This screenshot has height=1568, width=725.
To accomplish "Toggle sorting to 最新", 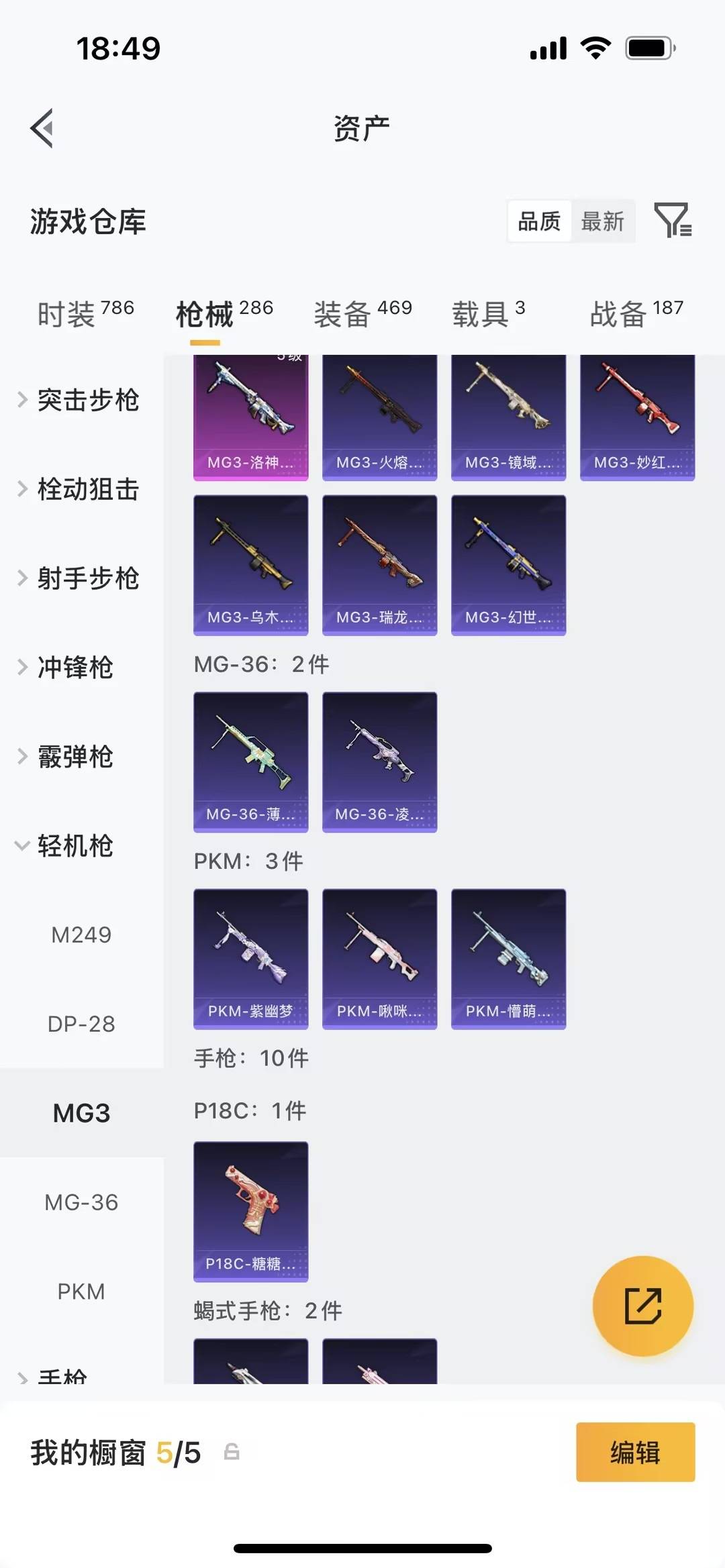I will (602, 221).
